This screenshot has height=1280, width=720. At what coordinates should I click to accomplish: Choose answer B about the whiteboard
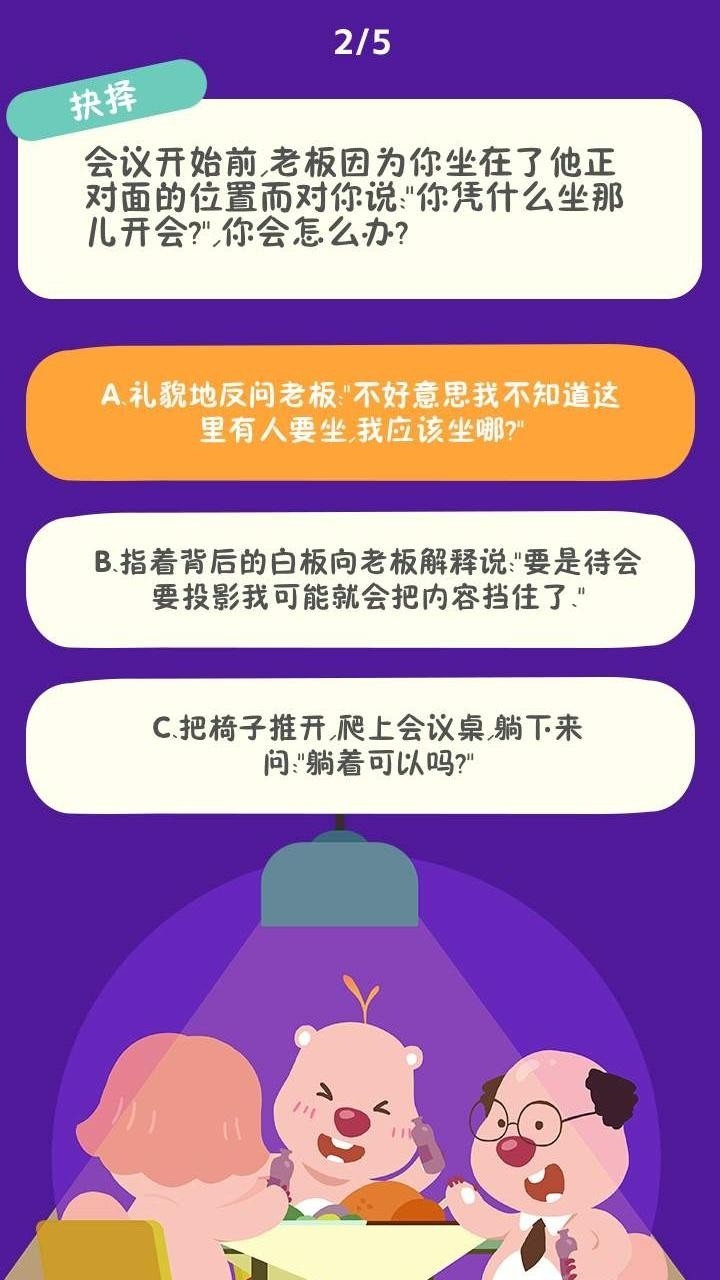(360, 580)
